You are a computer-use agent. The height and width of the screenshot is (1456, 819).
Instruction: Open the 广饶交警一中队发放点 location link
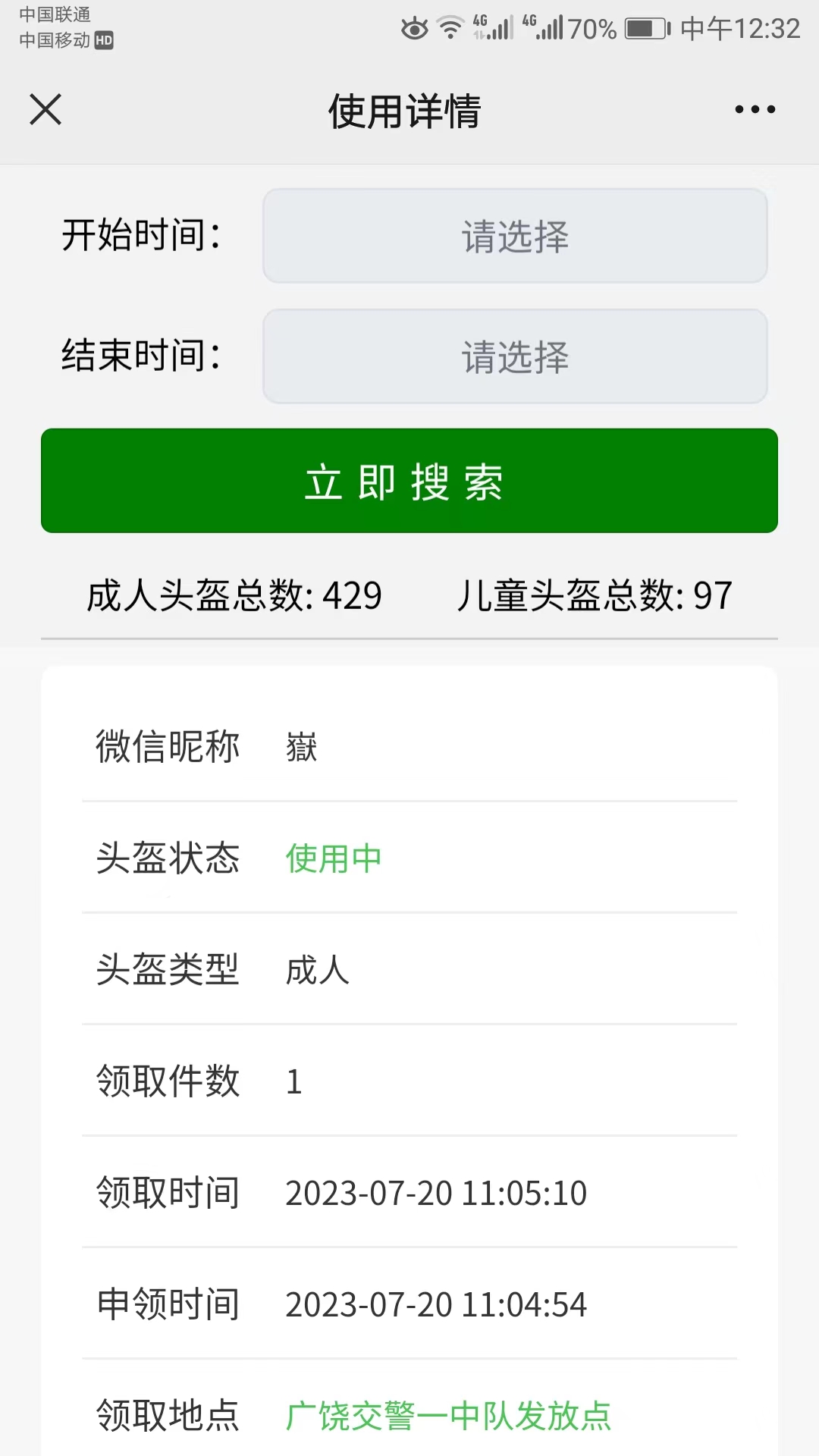pyautogui.click(x=448, y=1416)
